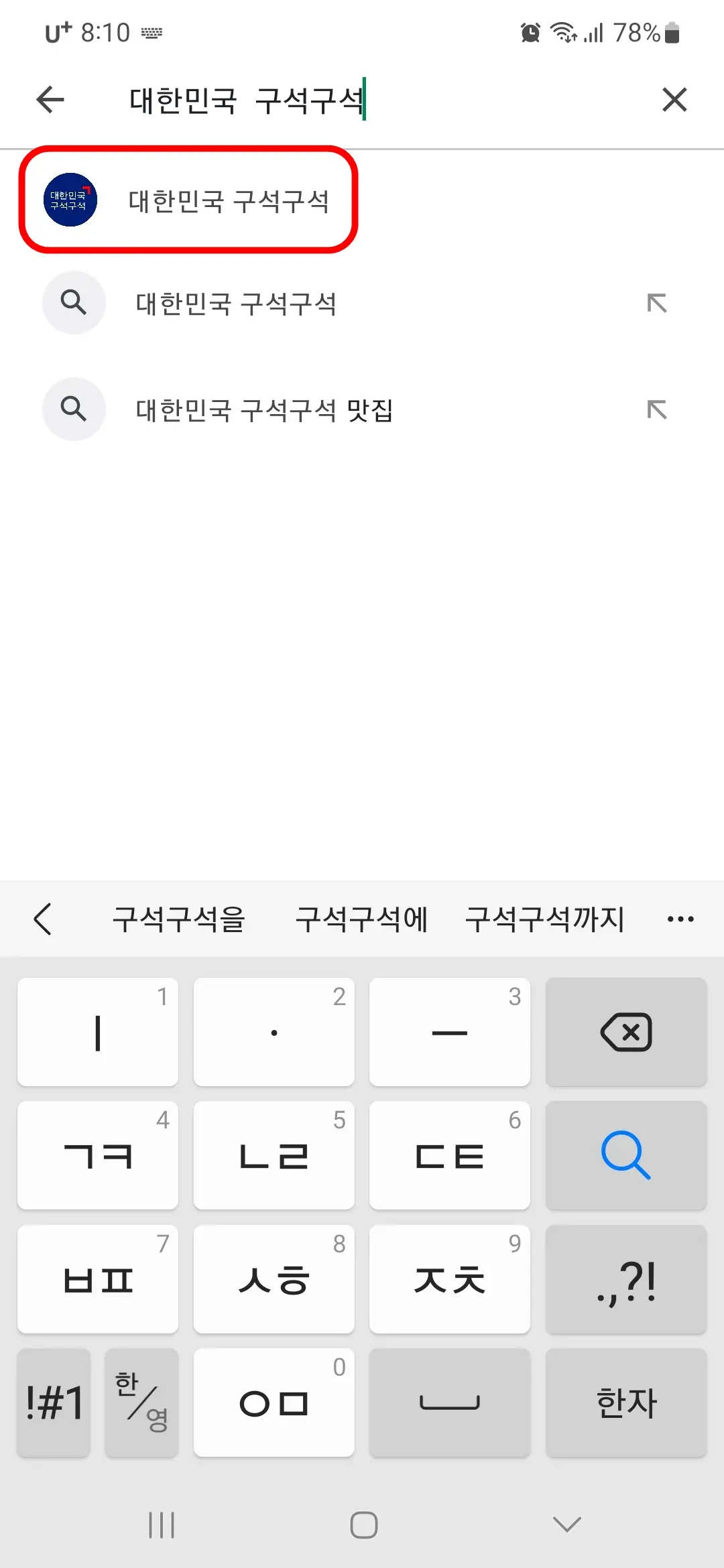
Task: Tap the insert arrow for 대한민국 구석구석 맛집
Action: (658, 409)
